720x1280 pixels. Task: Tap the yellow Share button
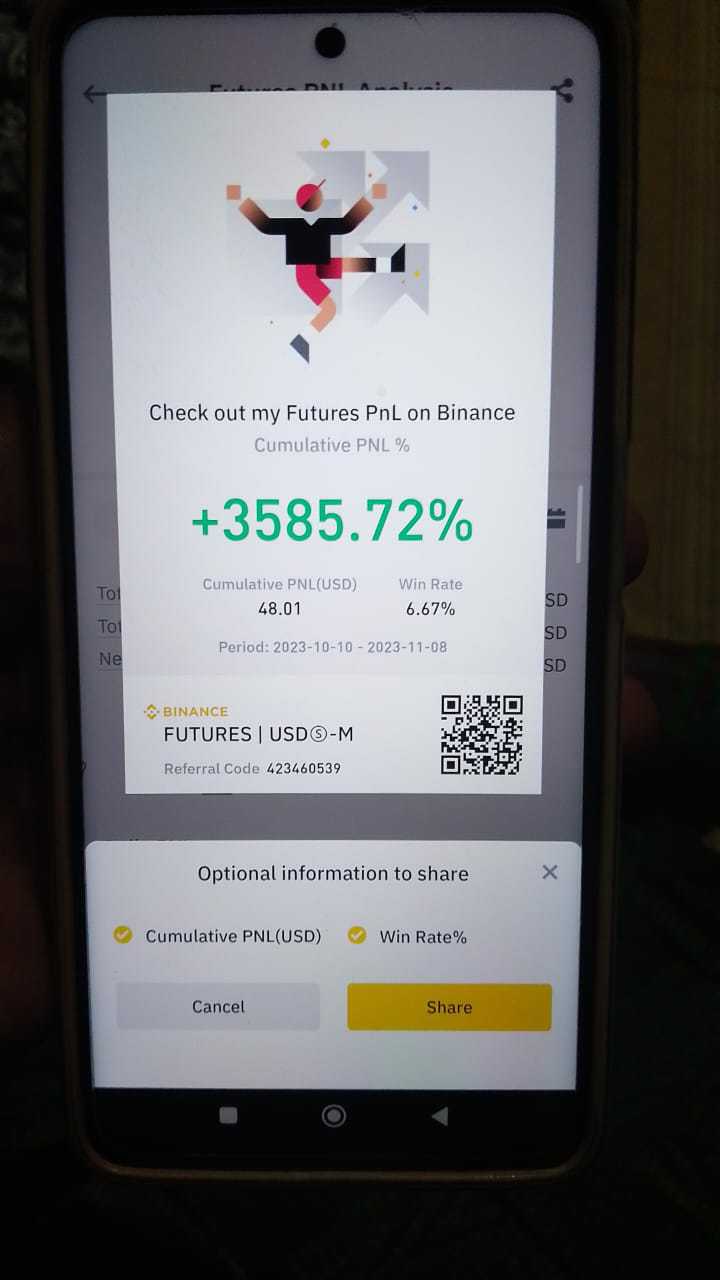(x=449, y=1007)
